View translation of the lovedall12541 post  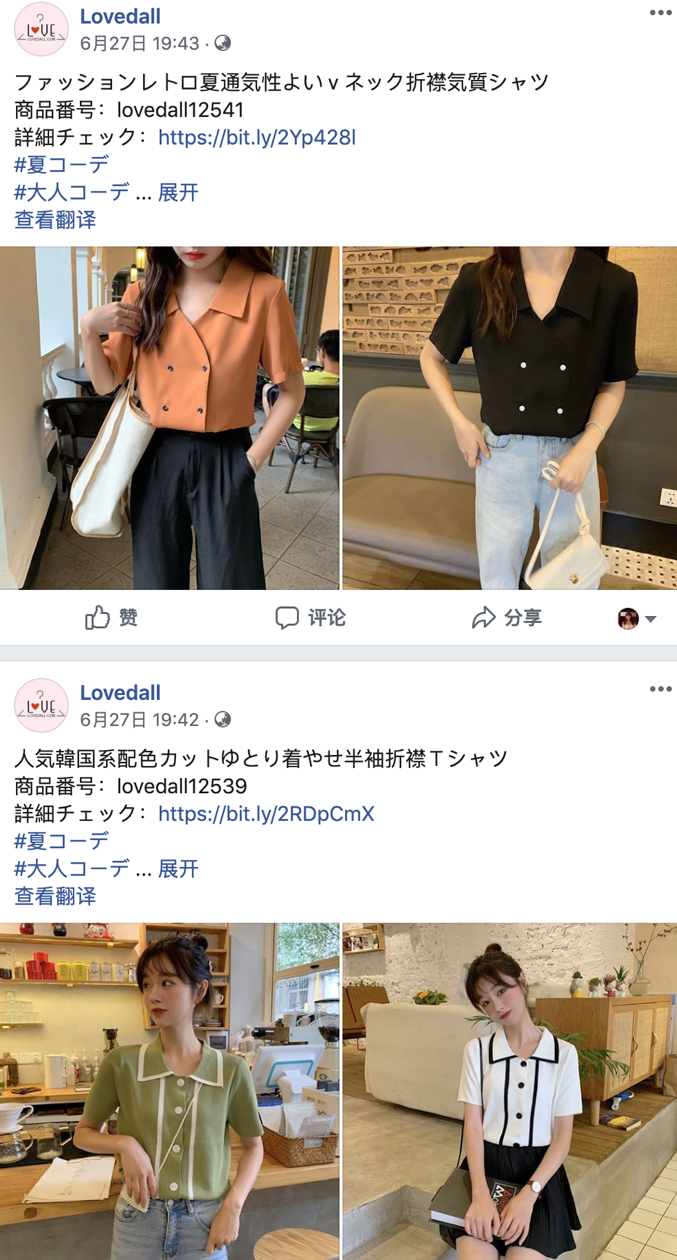point(55,220)
